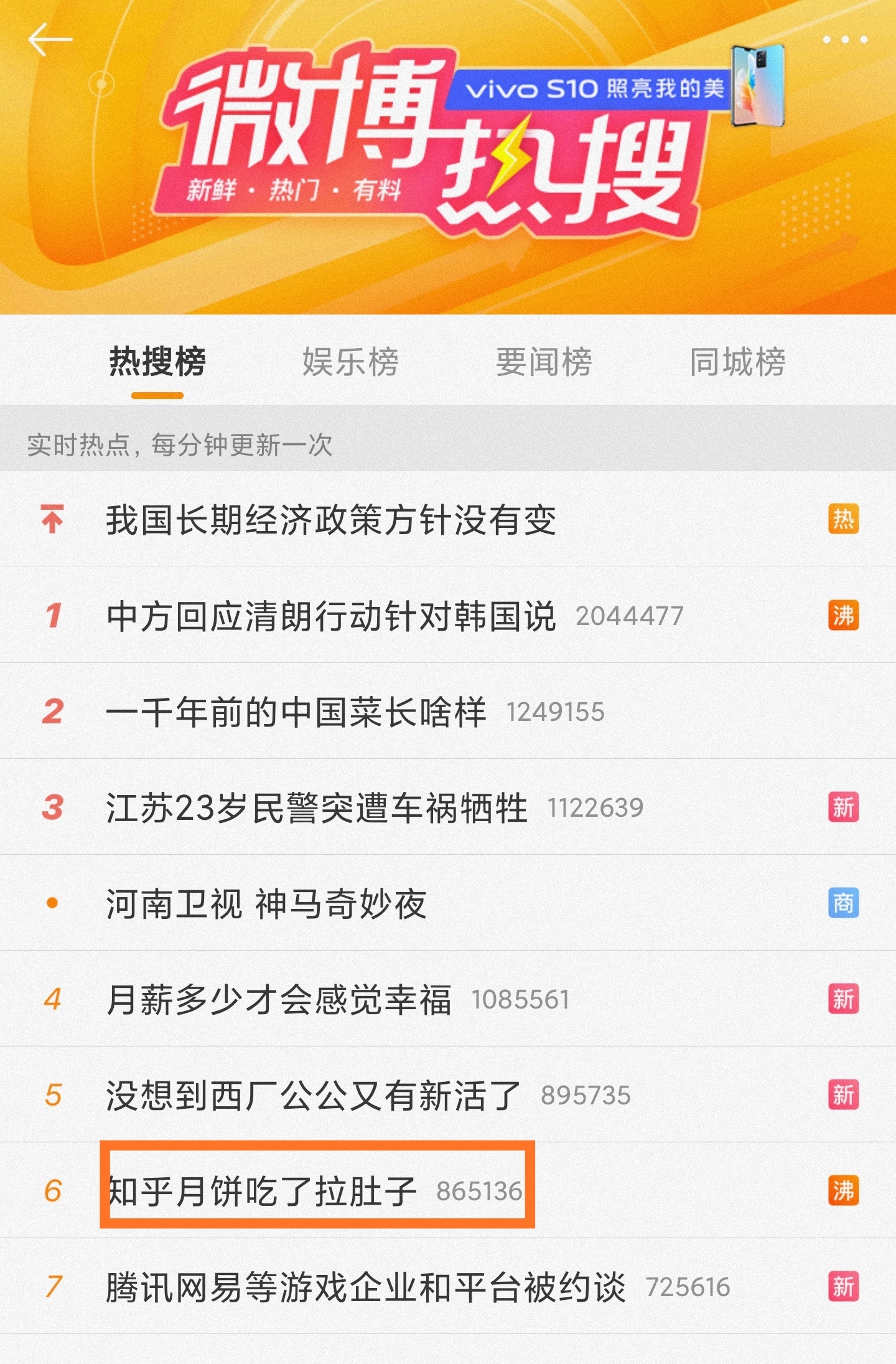Open topic 腾讯网易等游戏企业和平台被约谈

(x=366, y=1287)
